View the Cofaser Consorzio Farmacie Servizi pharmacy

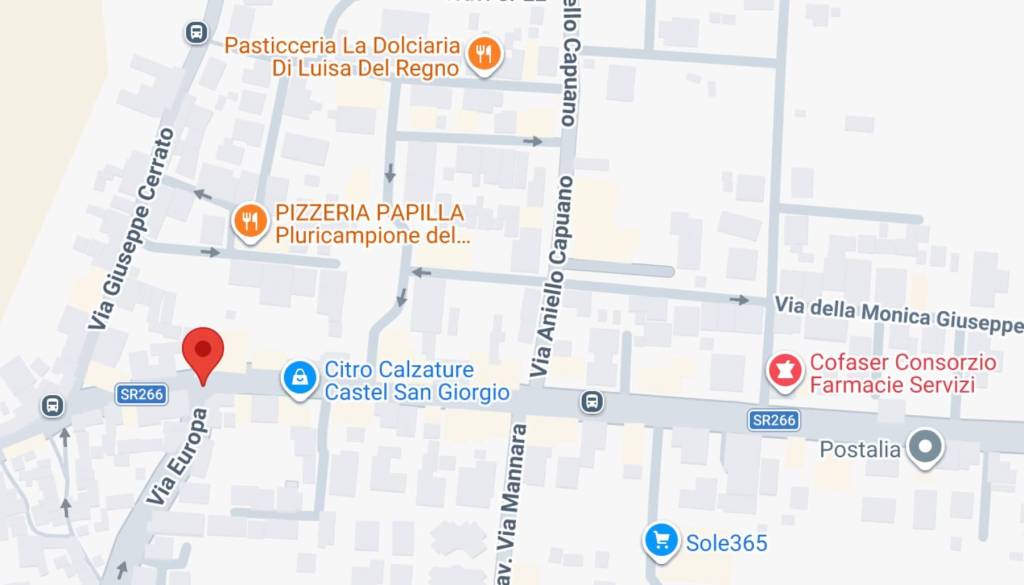pyautogui.click(x=785, y=371)
